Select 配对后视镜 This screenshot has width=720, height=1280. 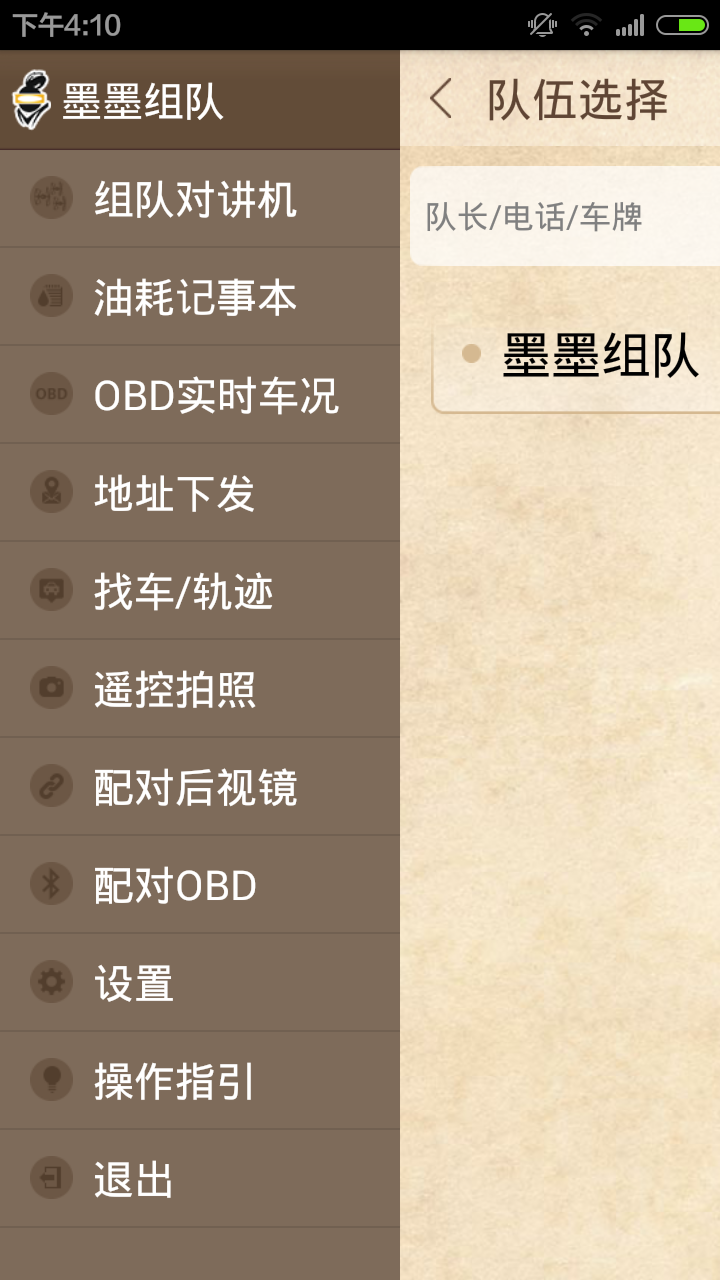click(x=200, y=787)
